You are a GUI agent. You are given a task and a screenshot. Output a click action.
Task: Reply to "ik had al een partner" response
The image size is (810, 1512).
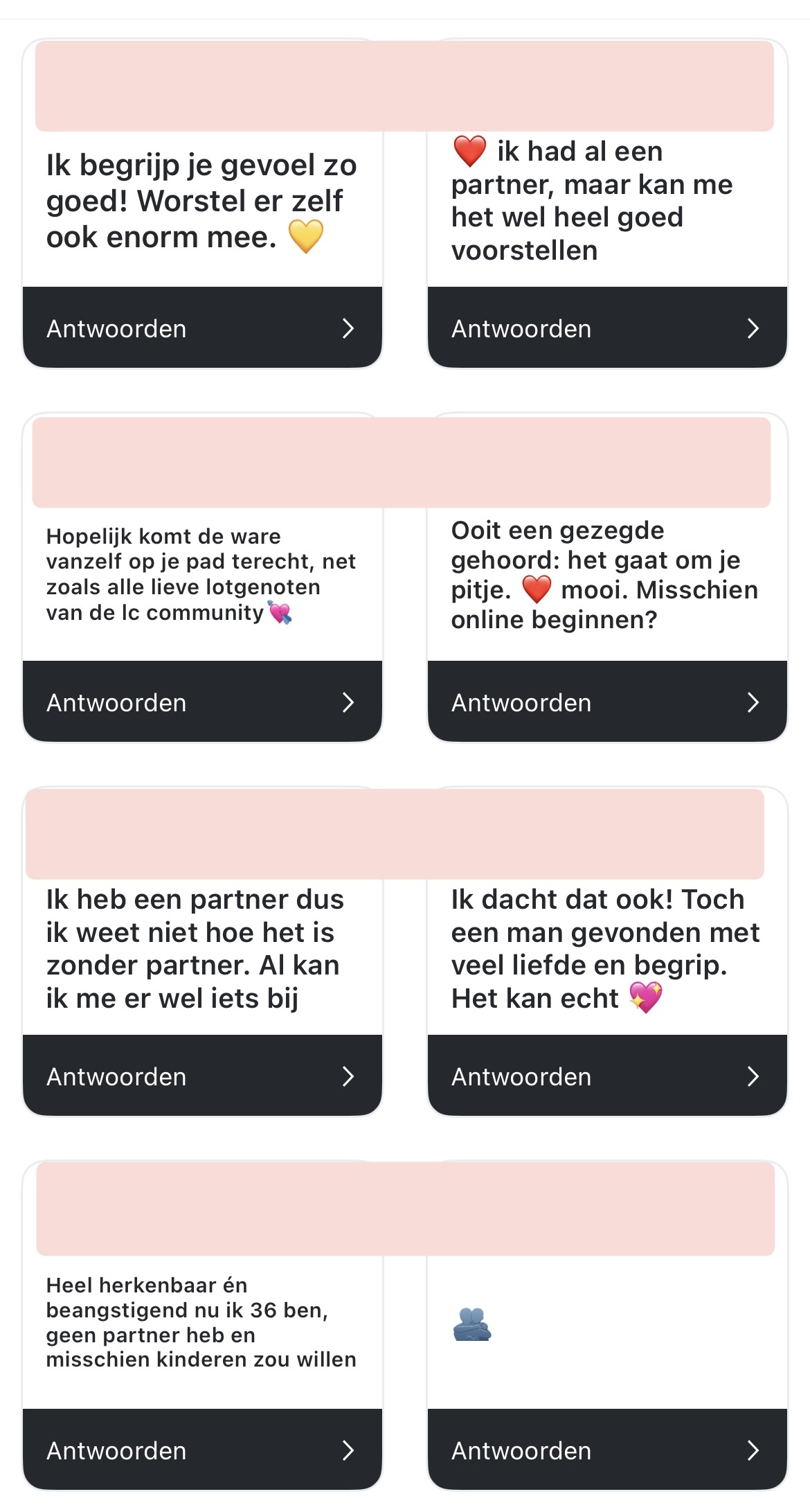(x=606, y=328)
